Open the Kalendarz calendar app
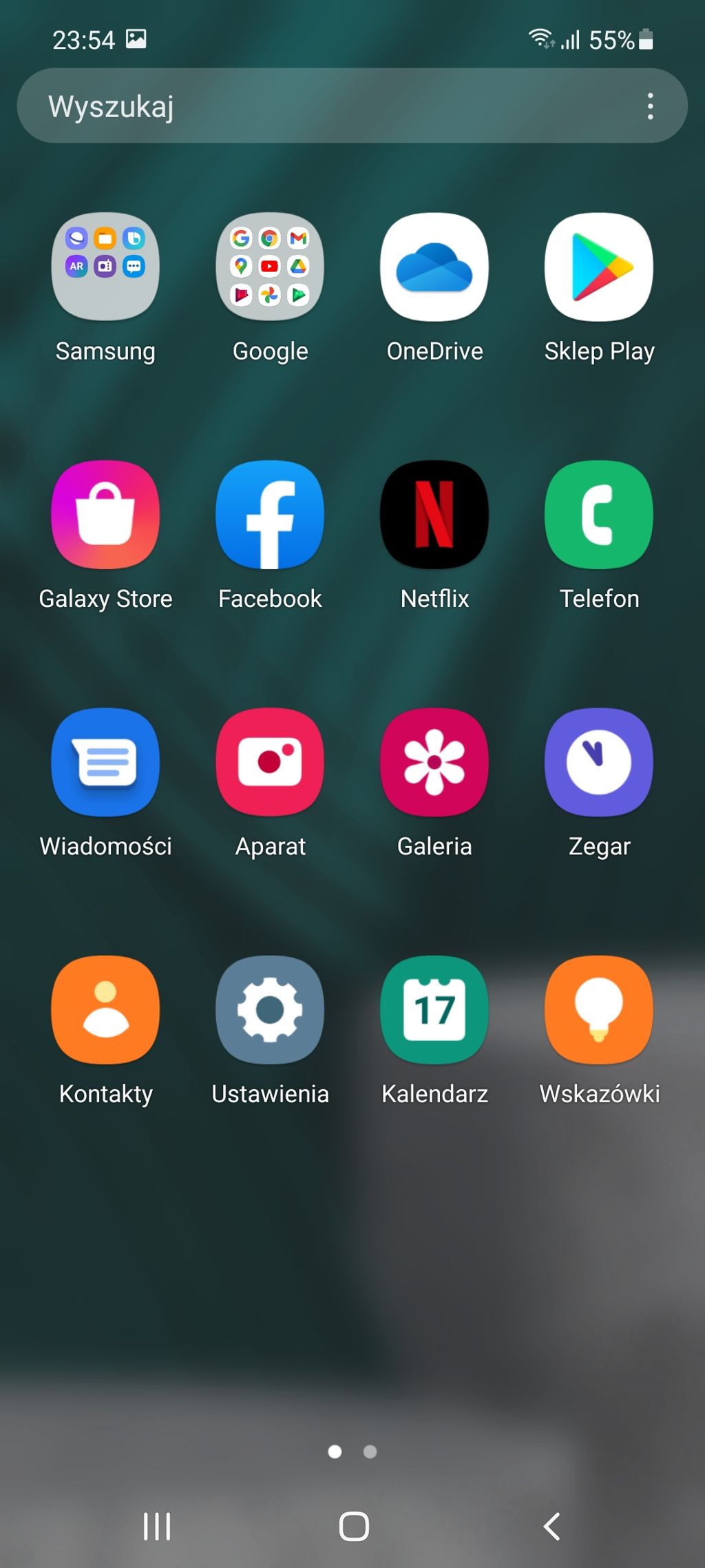This screenshot has width=705, height=1568. click(434, 1010)
